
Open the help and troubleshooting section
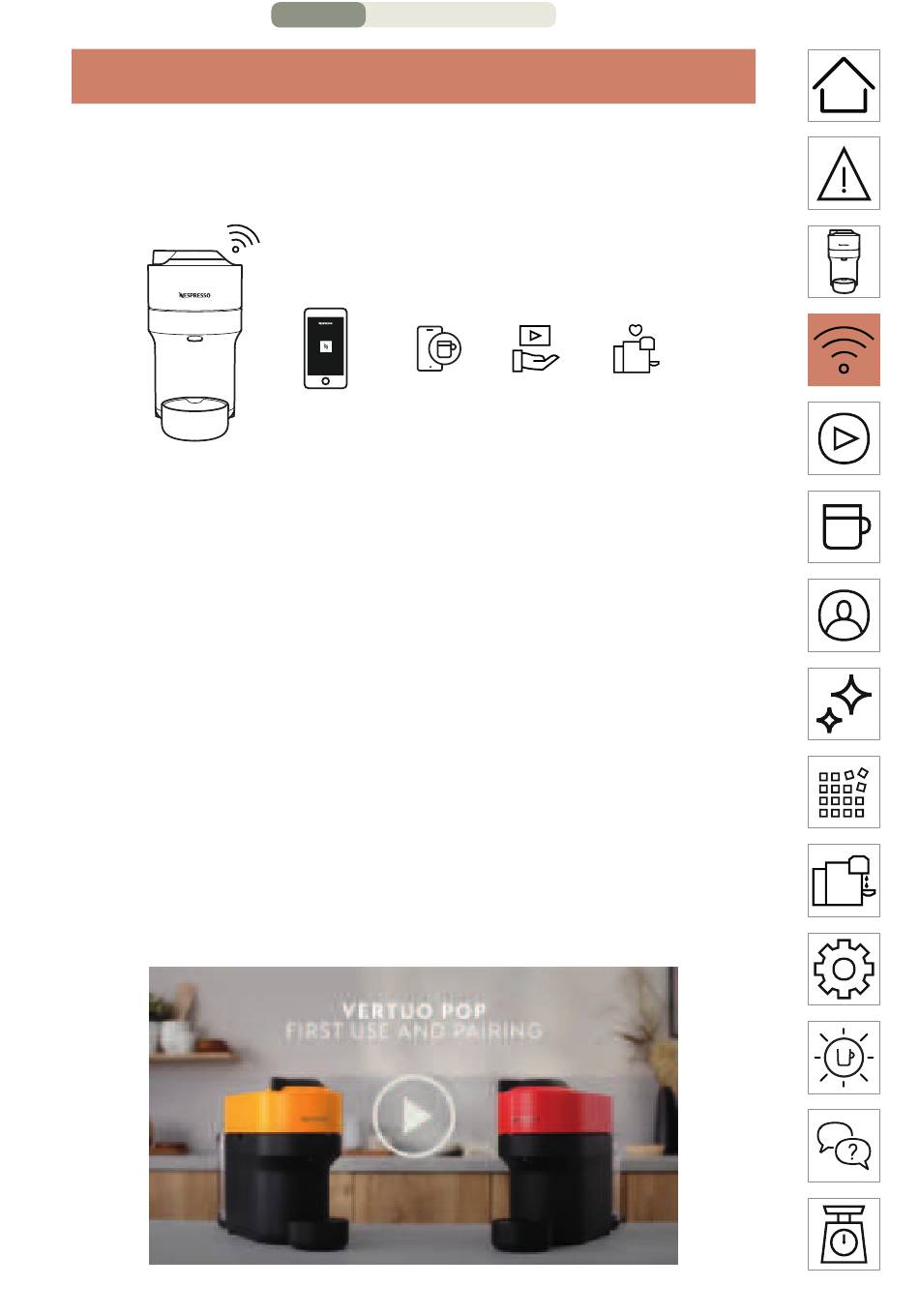[844, 1146]
